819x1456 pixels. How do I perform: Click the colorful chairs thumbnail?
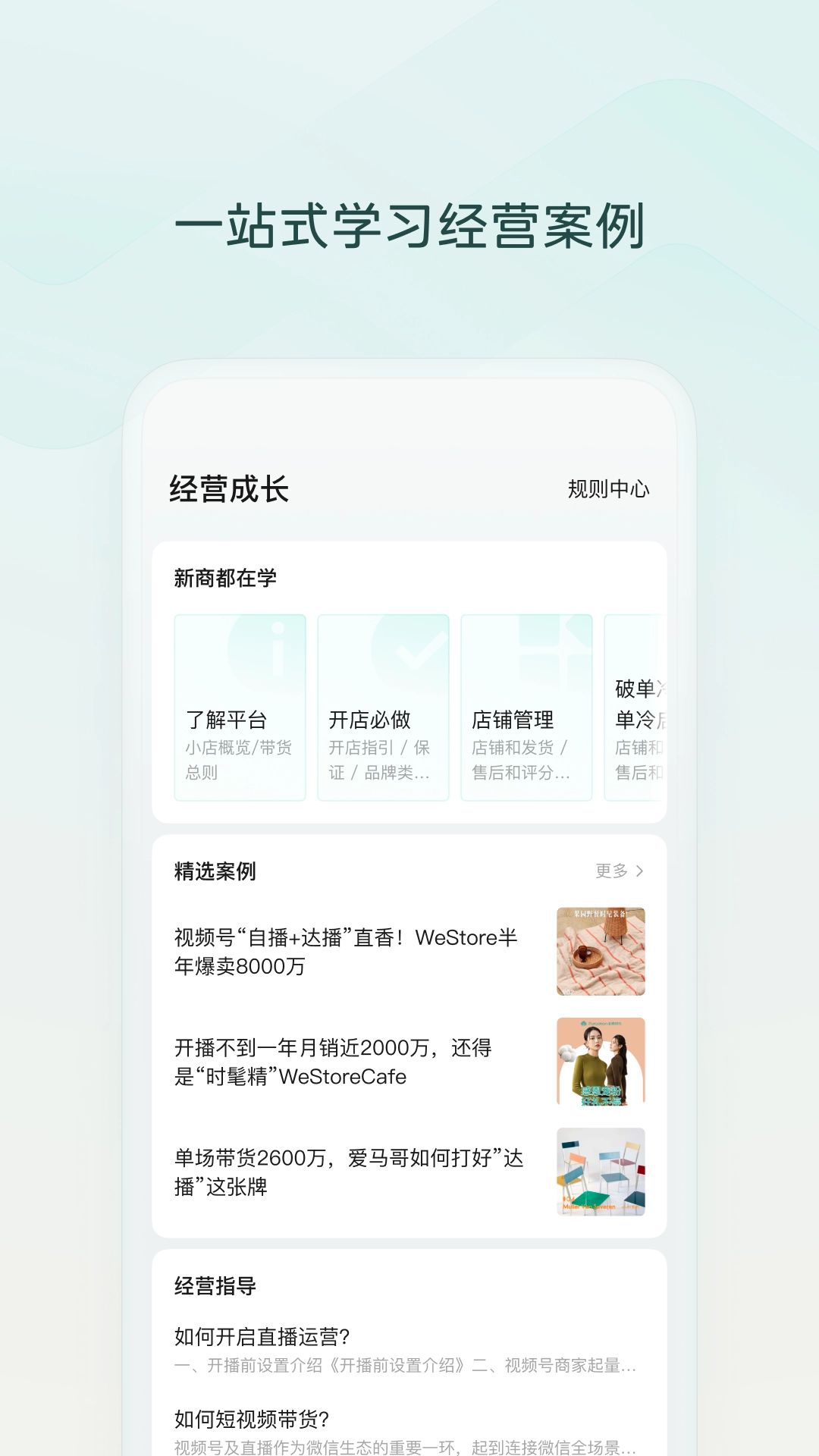(601, 1172)
